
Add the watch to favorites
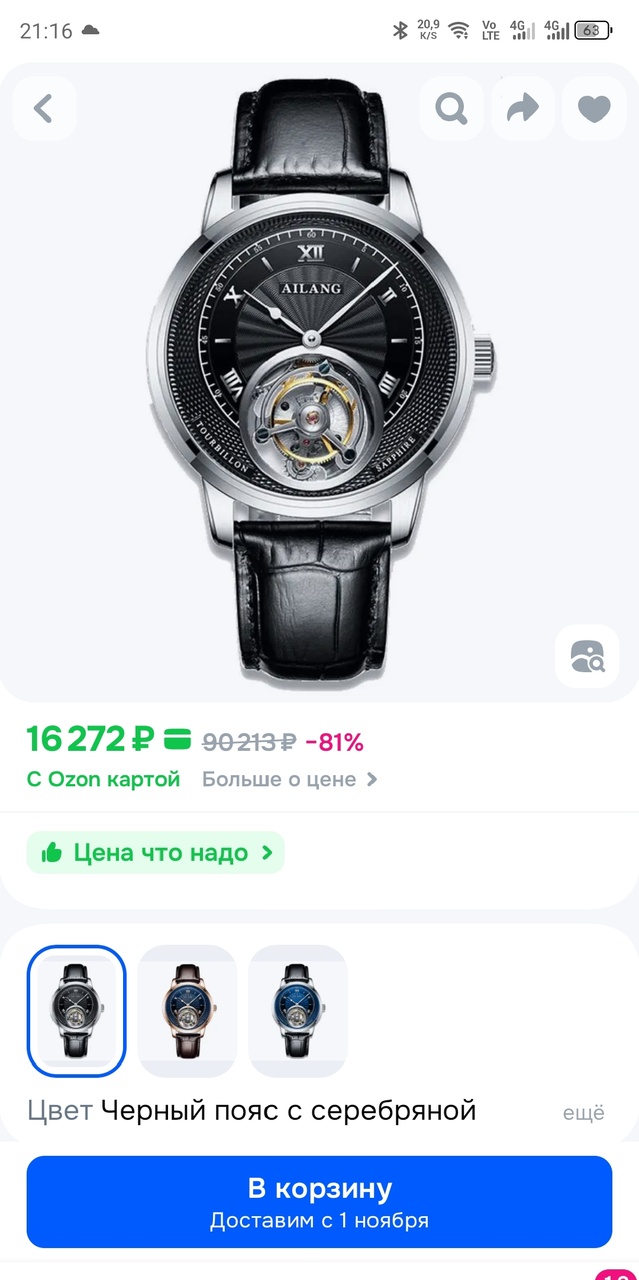click(594, 108)
